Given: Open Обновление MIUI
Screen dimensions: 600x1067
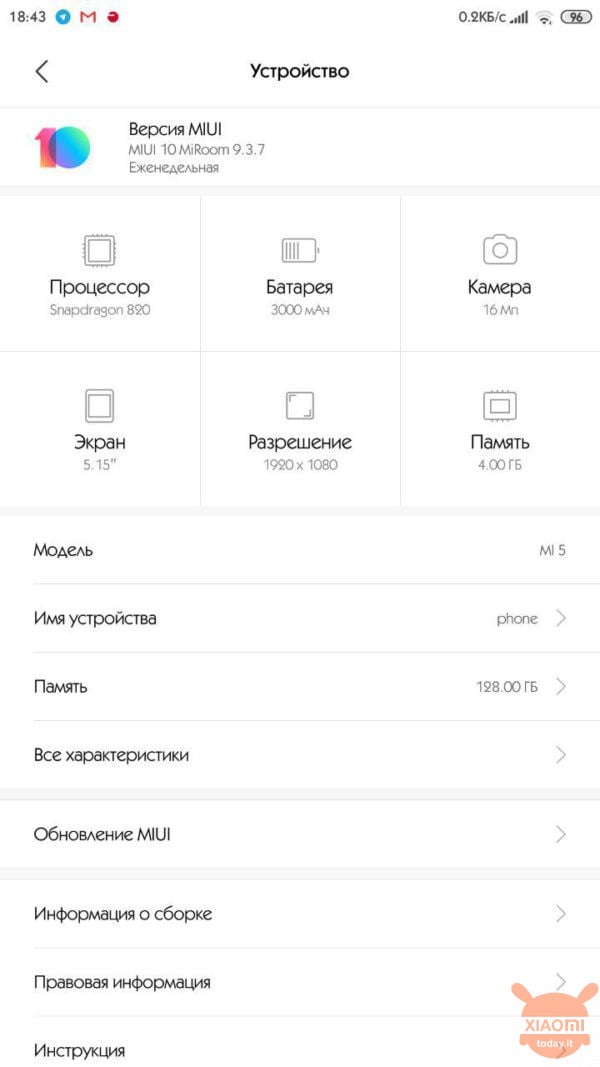Looking at the screenshot, I should click(x=300, y=834).
